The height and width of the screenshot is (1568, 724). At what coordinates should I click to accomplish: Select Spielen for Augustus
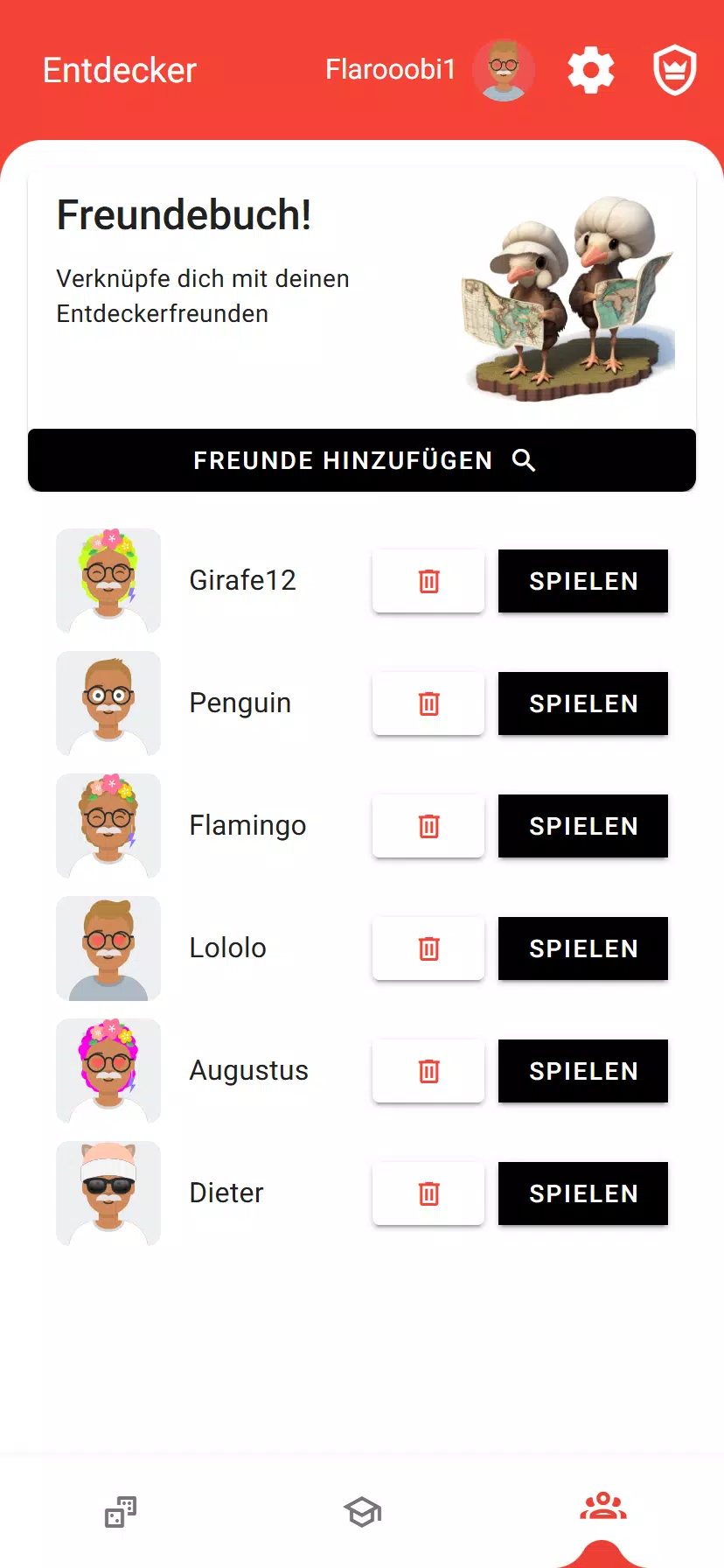click(x=583, y=1071)
